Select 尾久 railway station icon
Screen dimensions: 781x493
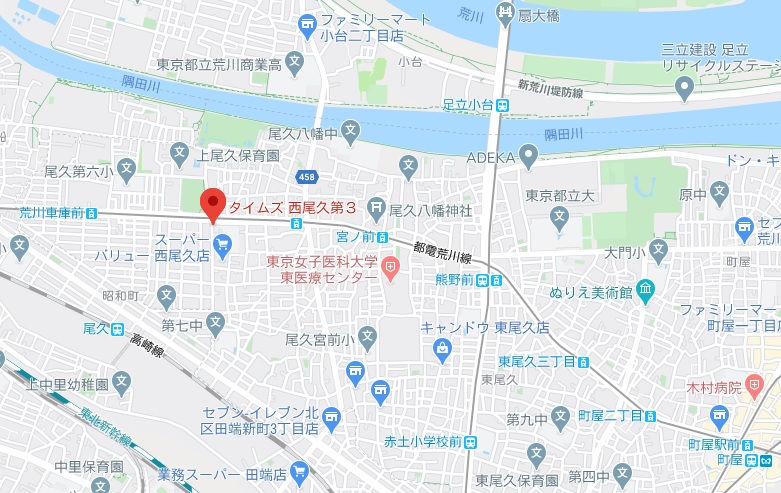118,327
